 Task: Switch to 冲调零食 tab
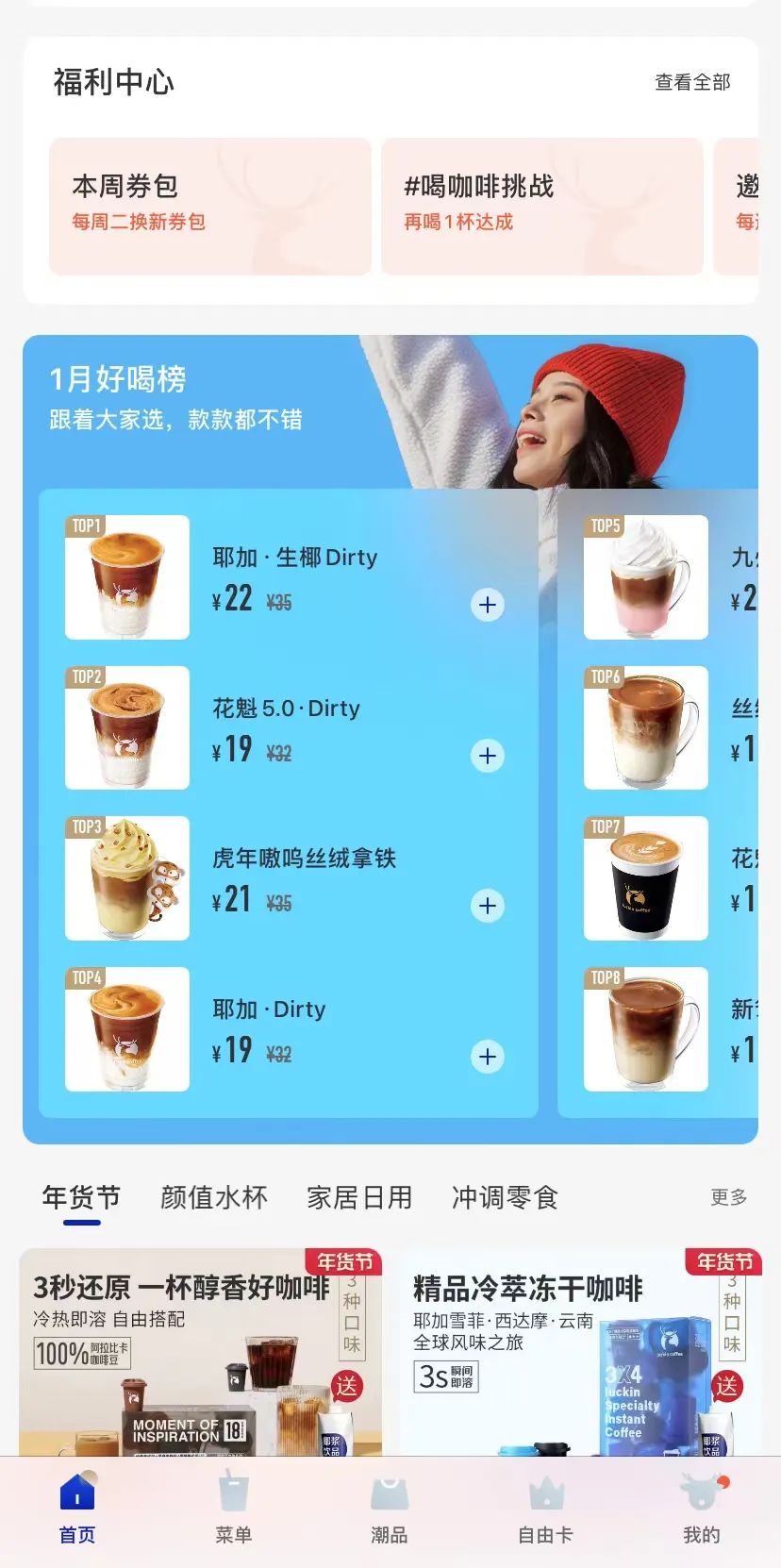(x=505, y=1197)
